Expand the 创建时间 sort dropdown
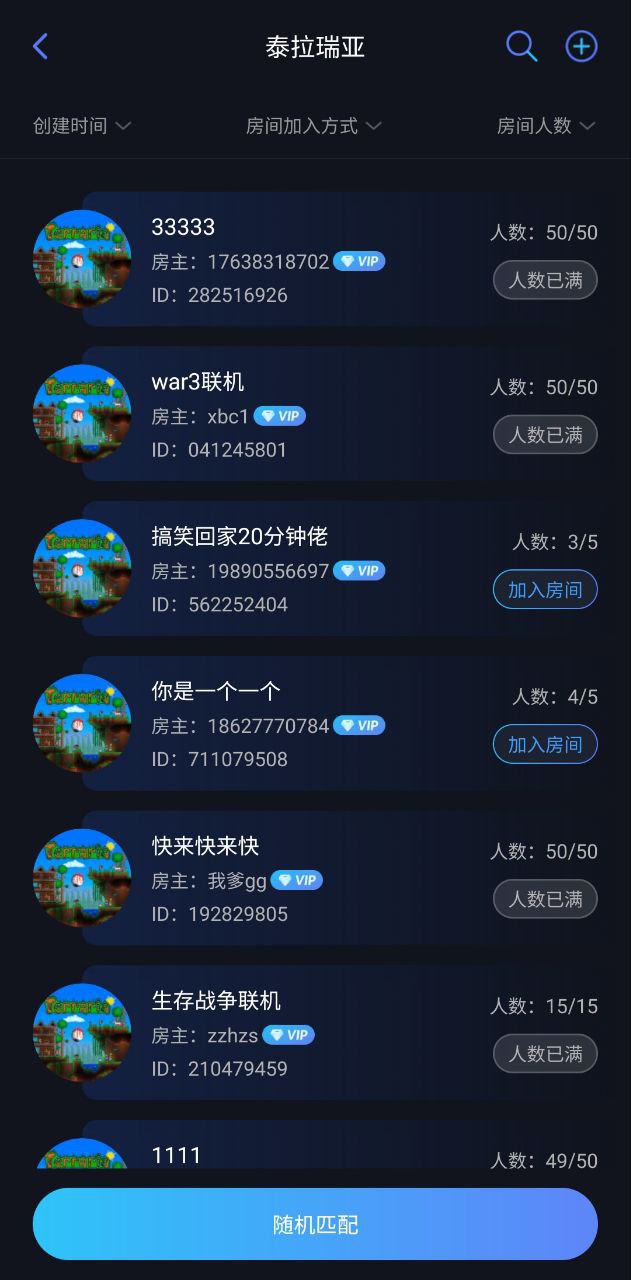This screenshot has width=631, height=1280. (82, 126)
